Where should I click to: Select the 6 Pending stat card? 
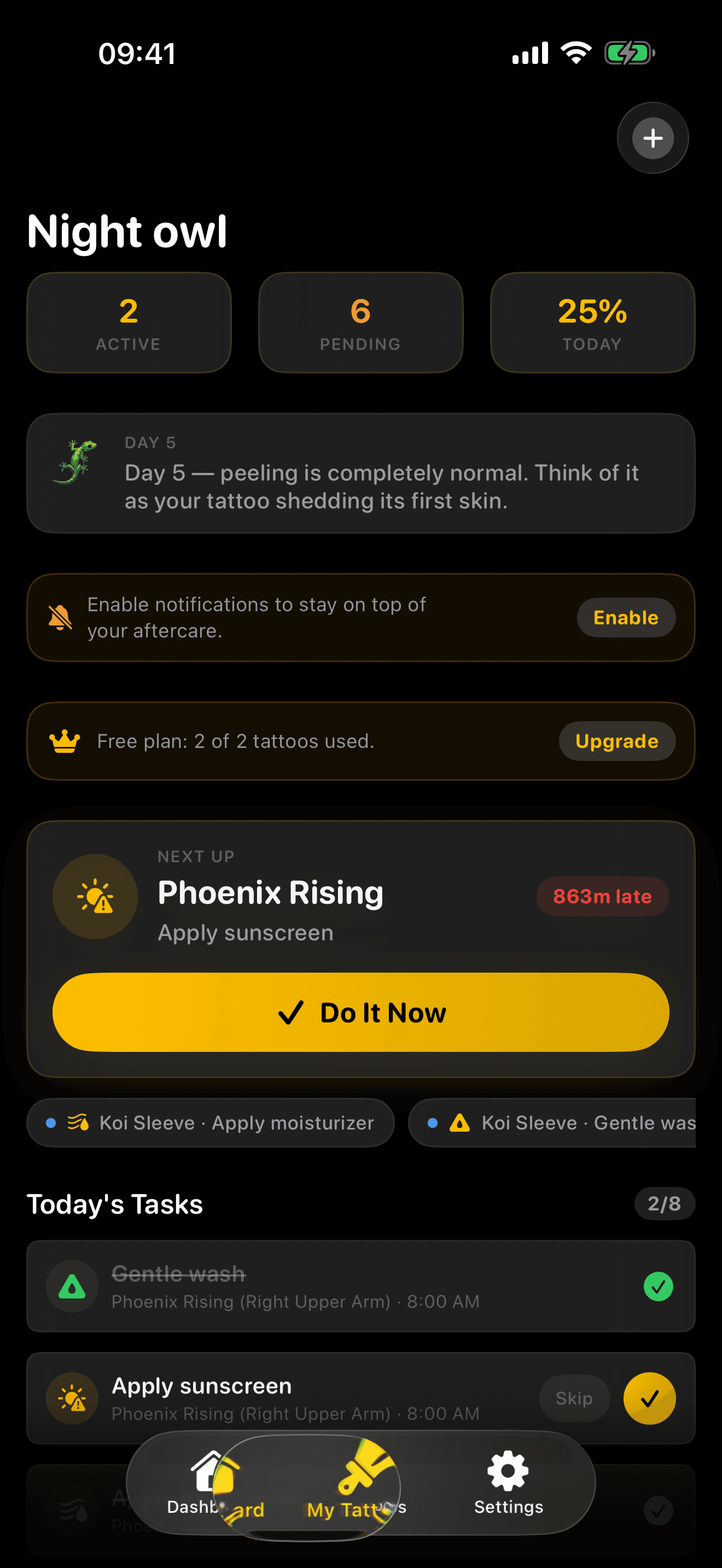[360, 322]
